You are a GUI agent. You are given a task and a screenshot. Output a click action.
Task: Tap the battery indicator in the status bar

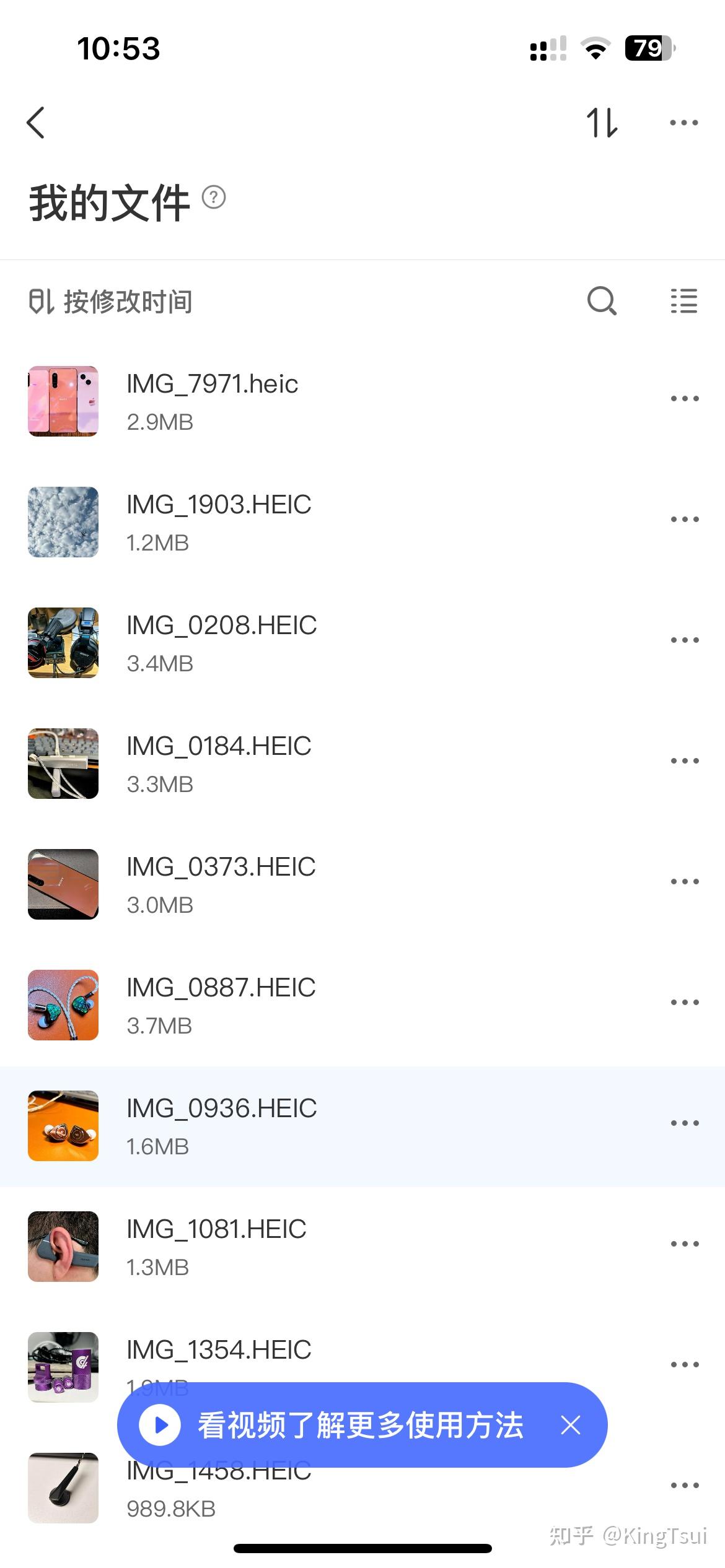649,47
